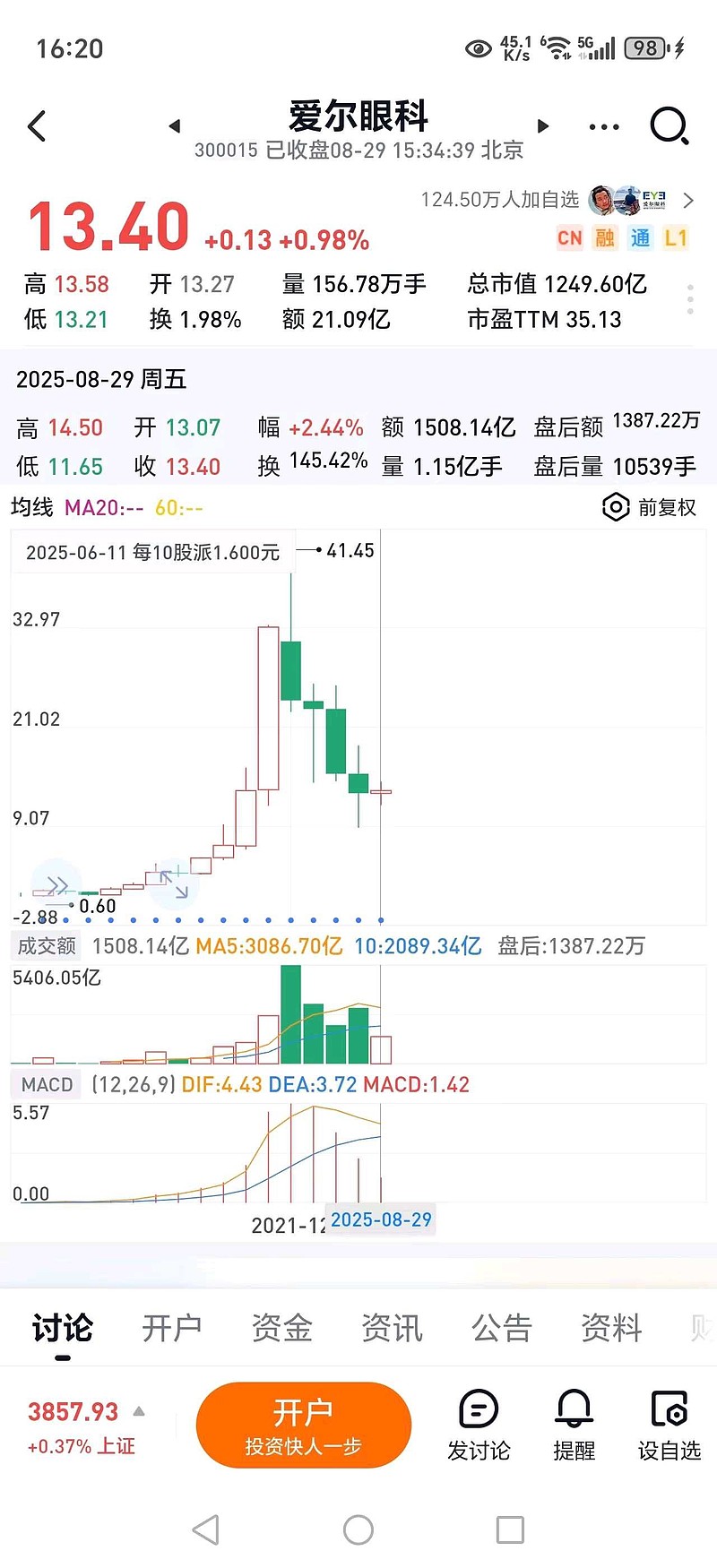Switch to the previous stock

(x=175, y=126)
